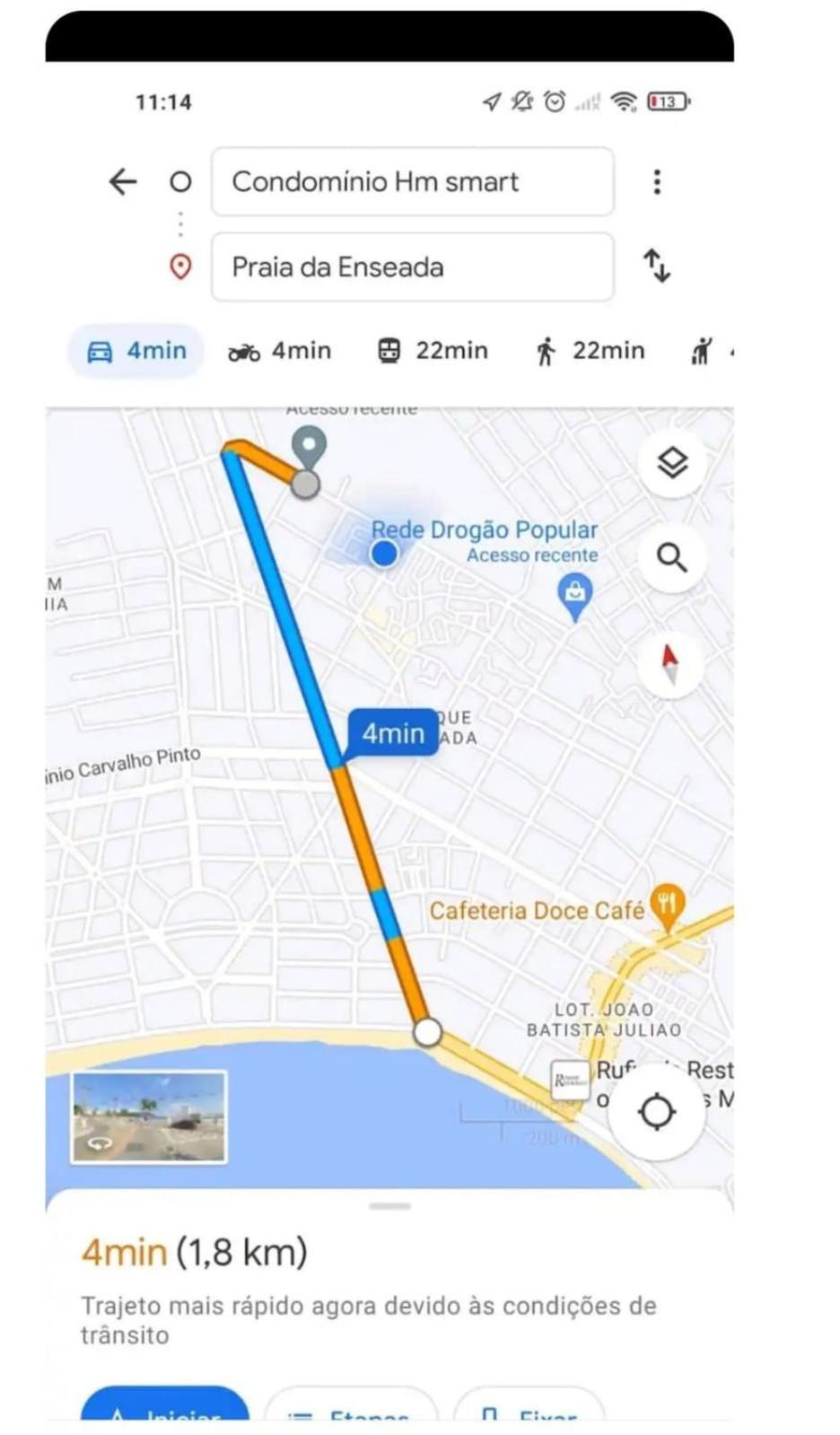The width and height of the screenshot is (840, 1435).
Task: Switch to public transit 22min
Action: tap(432, 351)
